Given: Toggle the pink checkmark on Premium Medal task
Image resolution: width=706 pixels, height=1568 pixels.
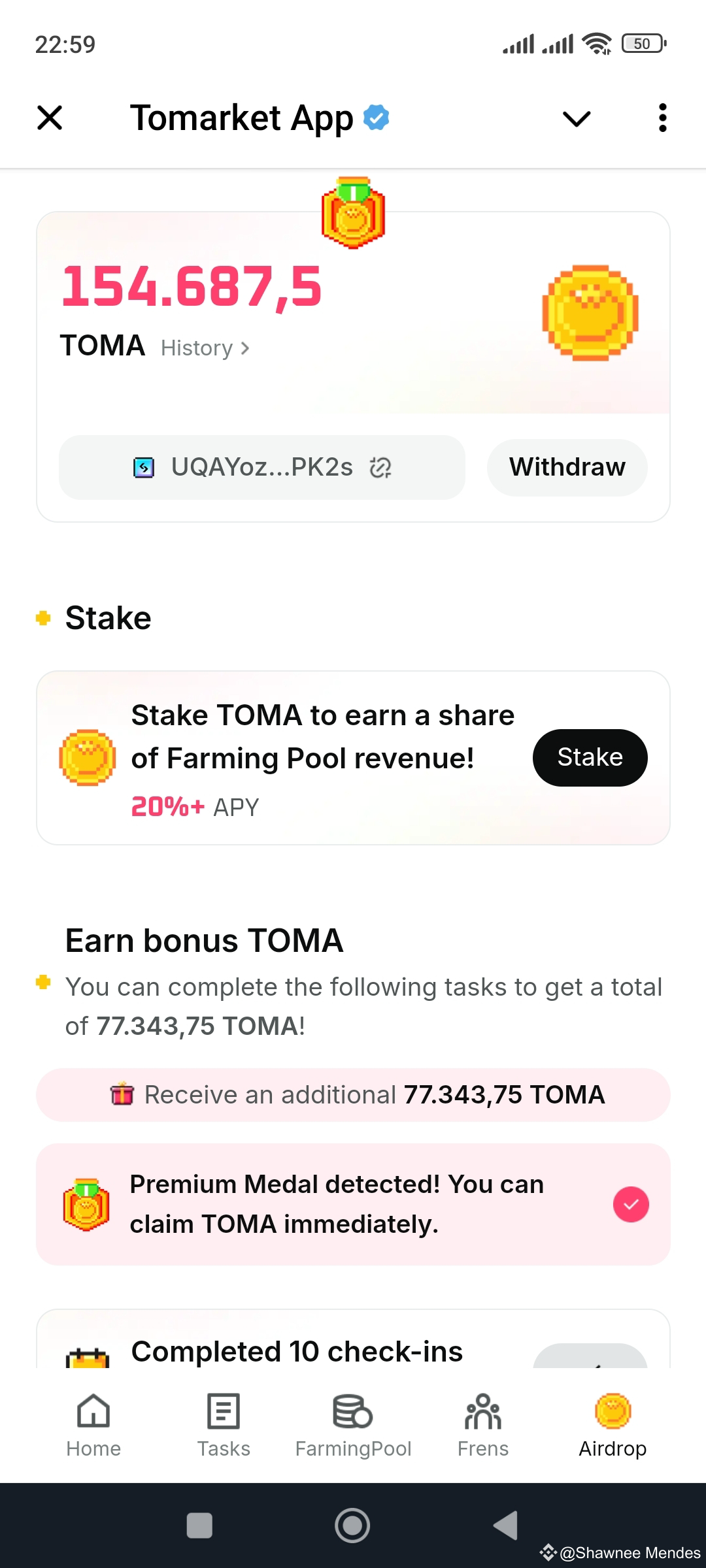Looking at the screenshot, I should tap(630, 1204).
